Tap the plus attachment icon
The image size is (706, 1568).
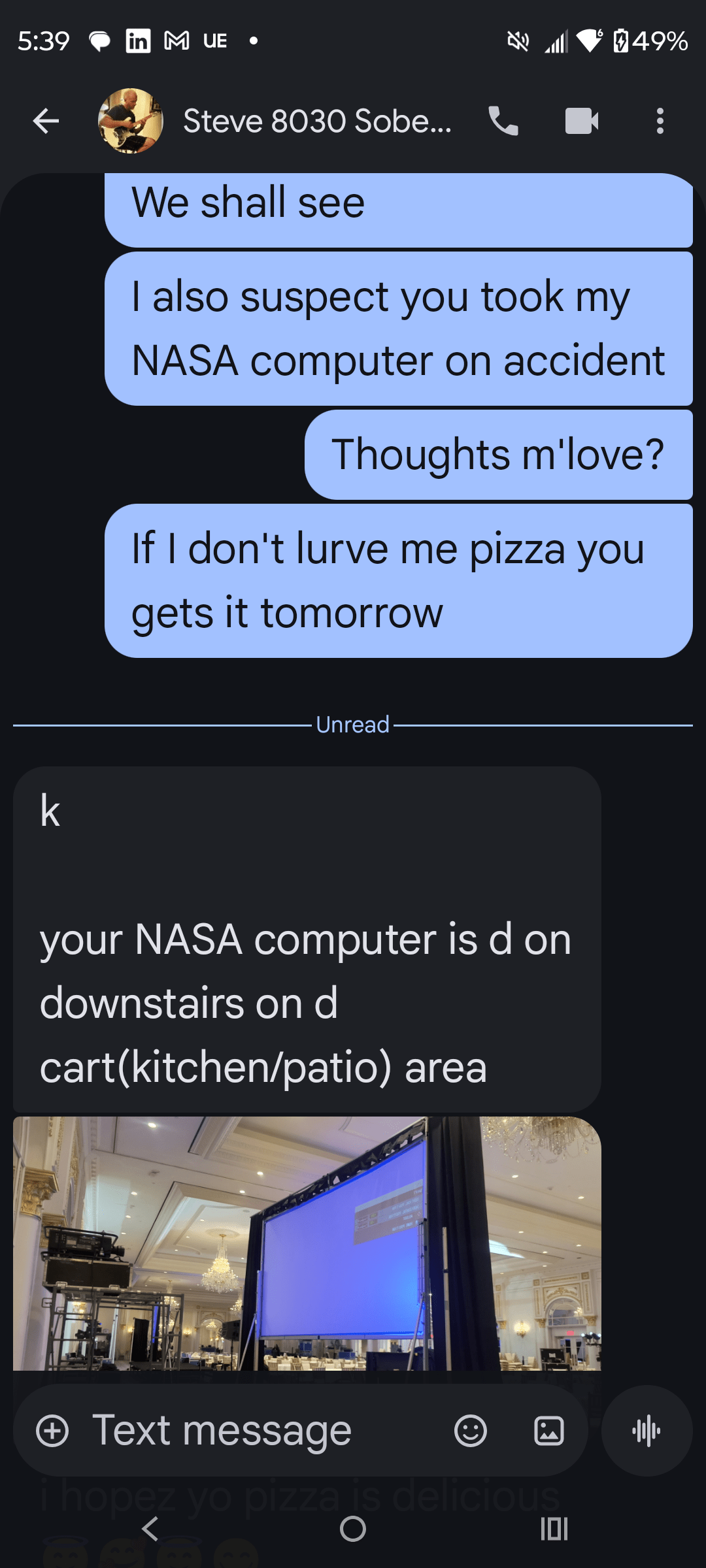pos(52,1431)
